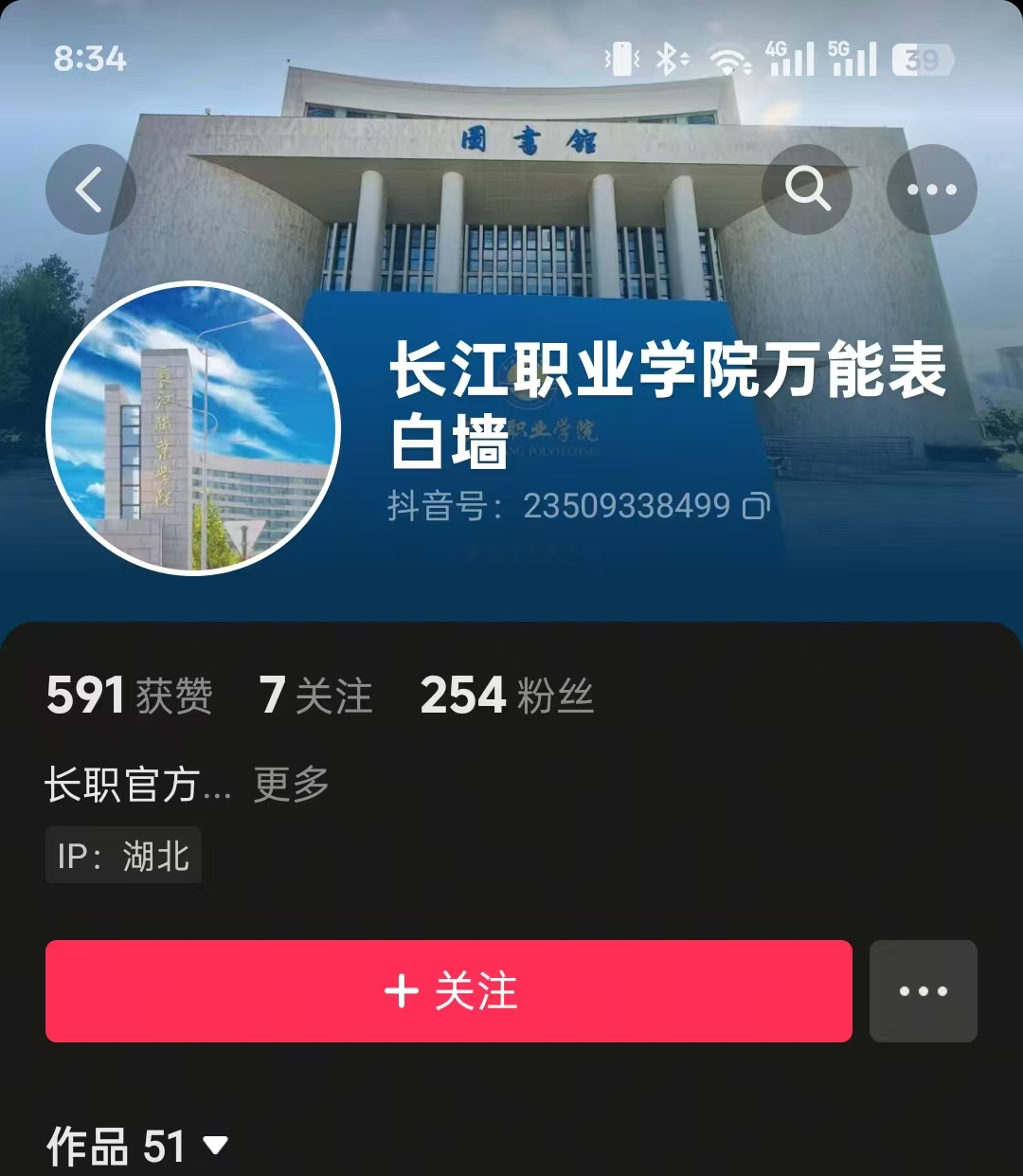1023x1176 pixels.
Task: View the 254 粉丝 followers list
Action: pos(507,696)
